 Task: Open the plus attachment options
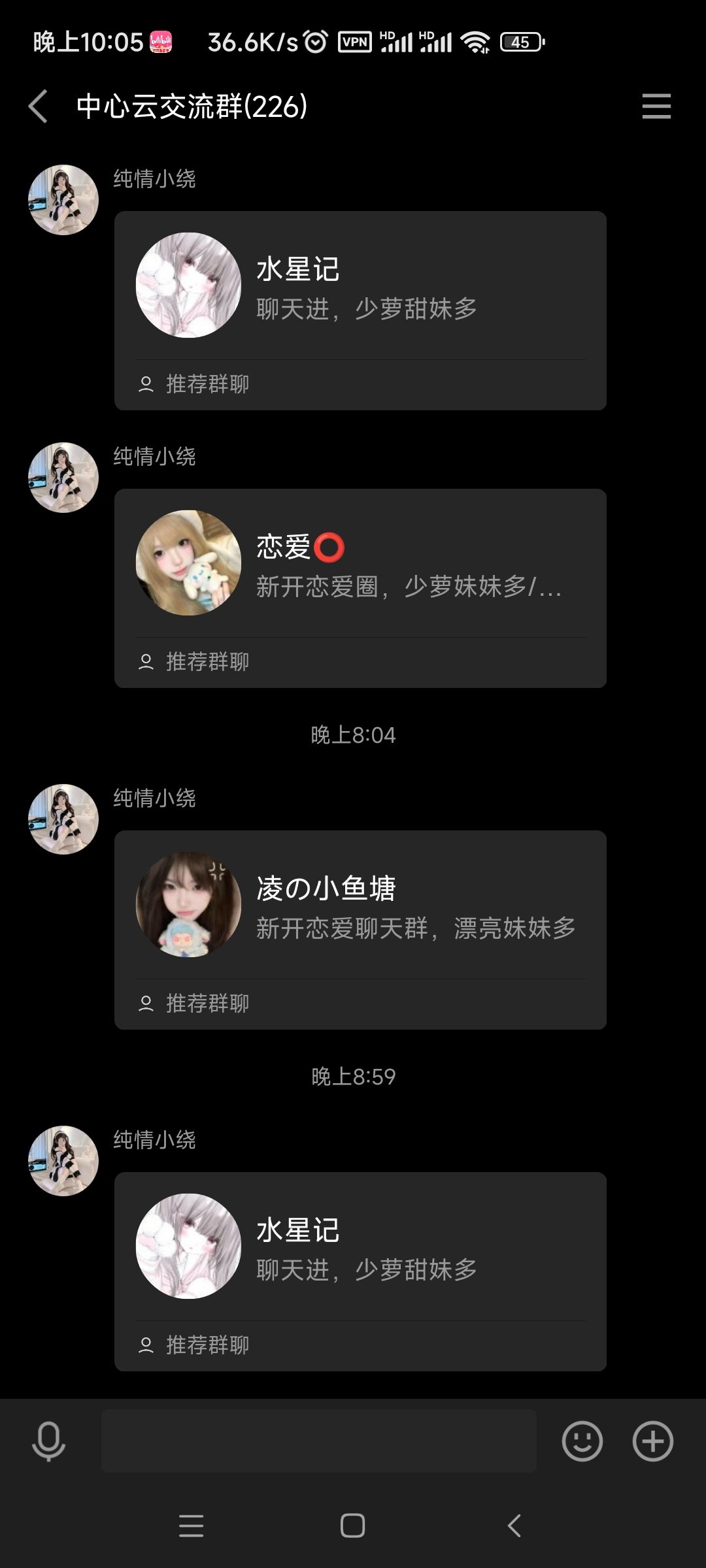(x=652, y=1441)
